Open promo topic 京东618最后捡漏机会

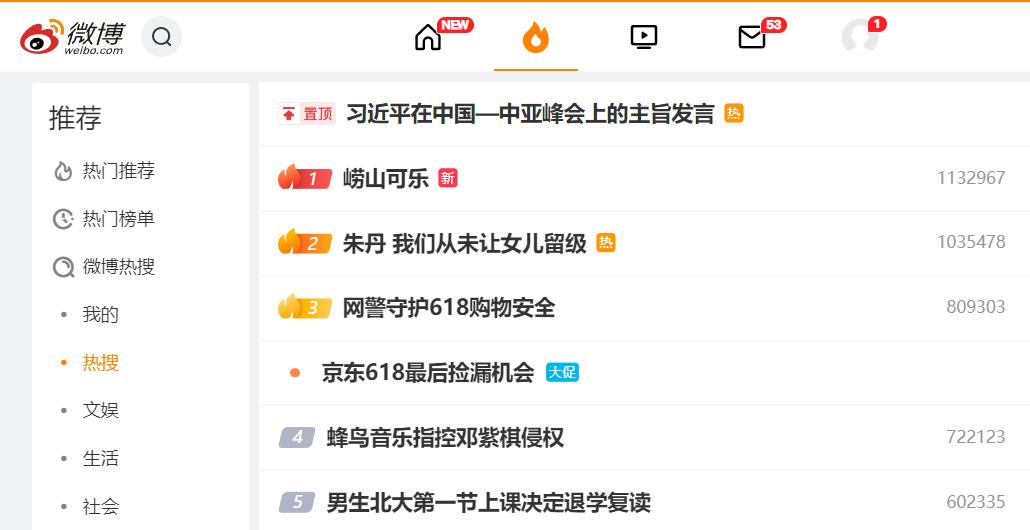click(x=428, y=372)
